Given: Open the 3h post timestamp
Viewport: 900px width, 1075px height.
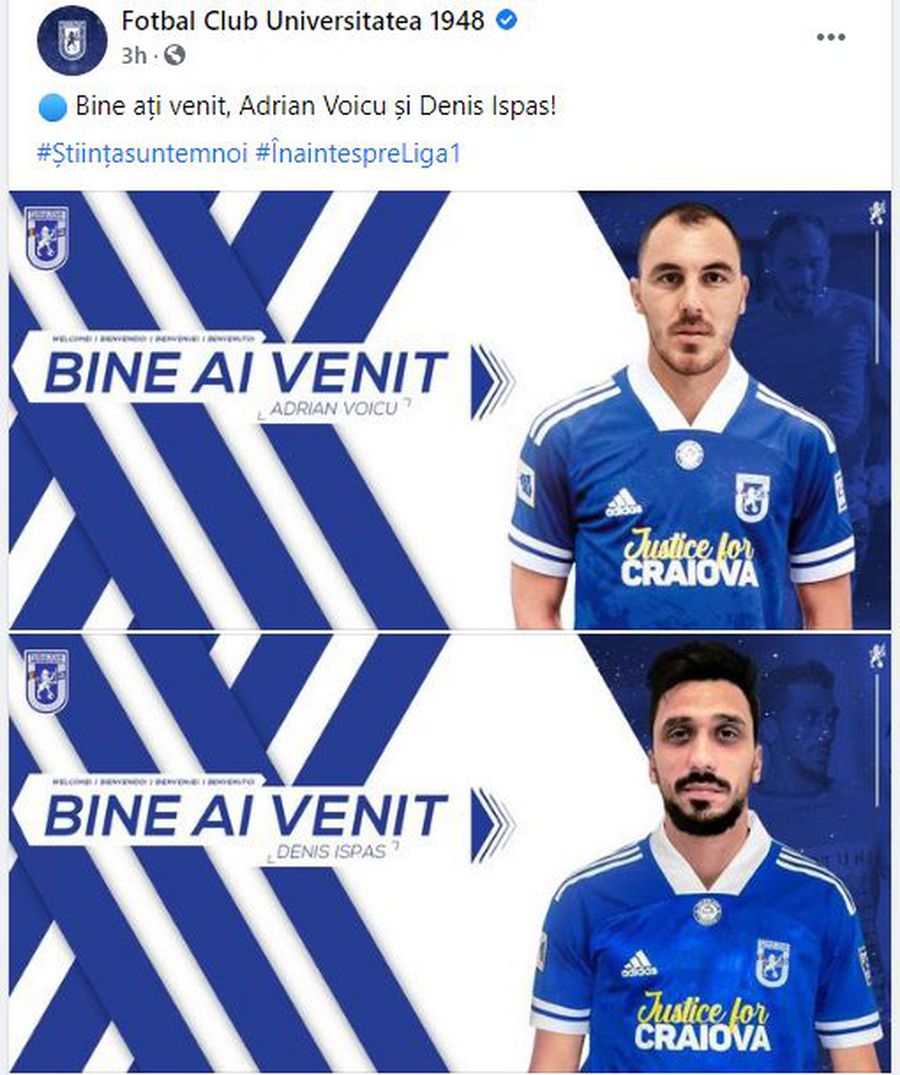Looking at the screenshot, I should [x=134, y=54].
